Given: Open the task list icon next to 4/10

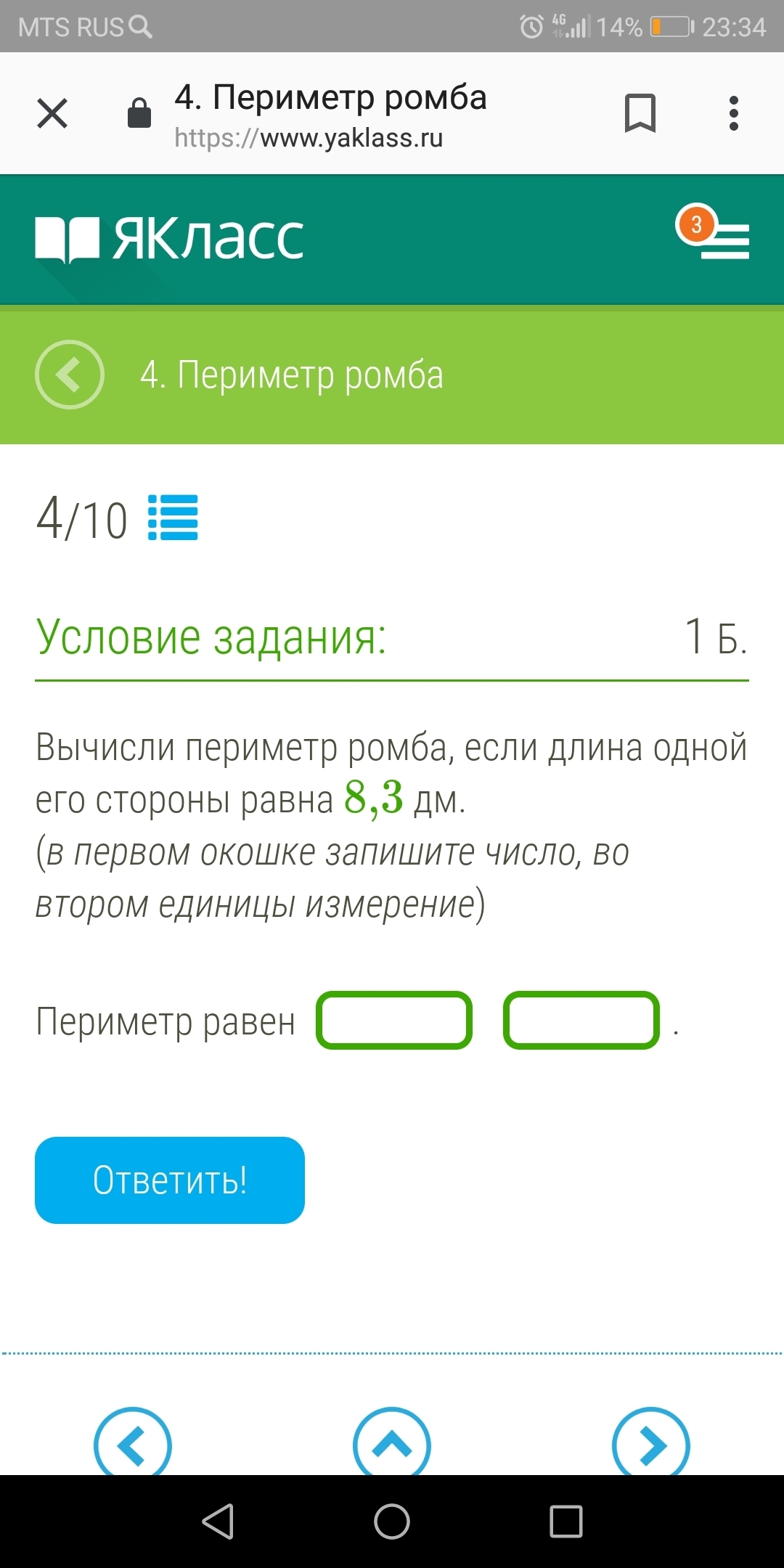Looking at the screenshot, I should [x=173, y=518].
